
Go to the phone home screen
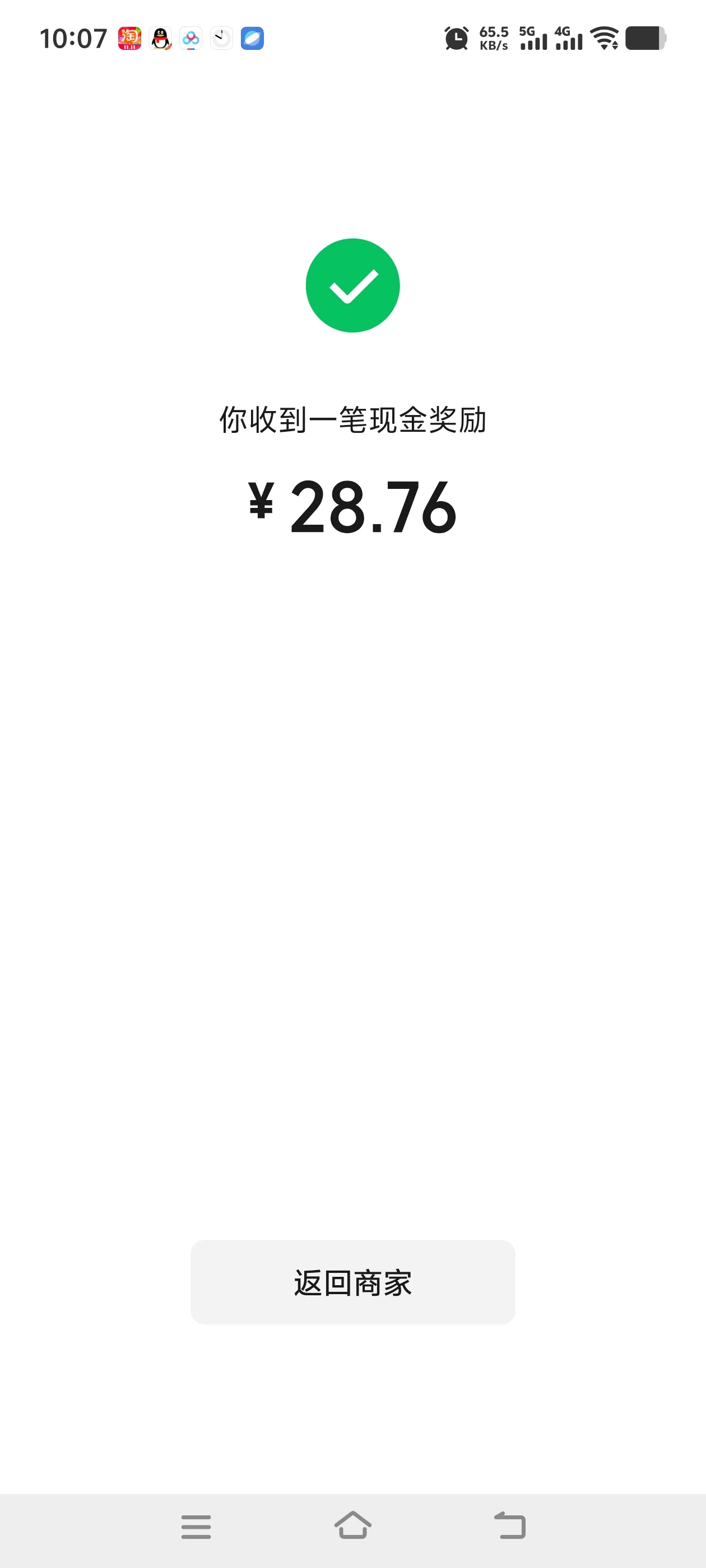point(352,1526)
